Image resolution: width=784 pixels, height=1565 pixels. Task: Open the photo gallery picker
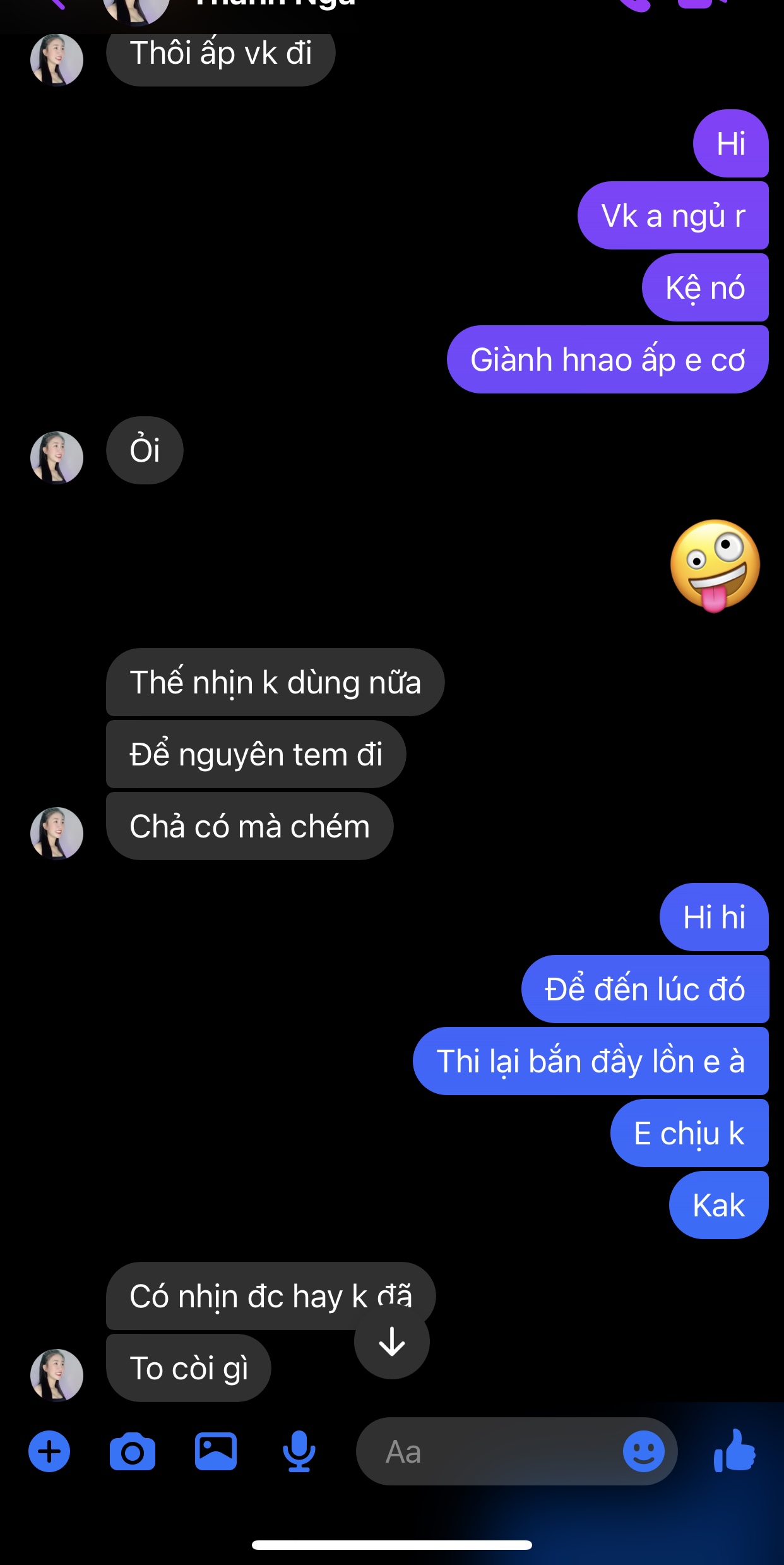point(216,1451)
